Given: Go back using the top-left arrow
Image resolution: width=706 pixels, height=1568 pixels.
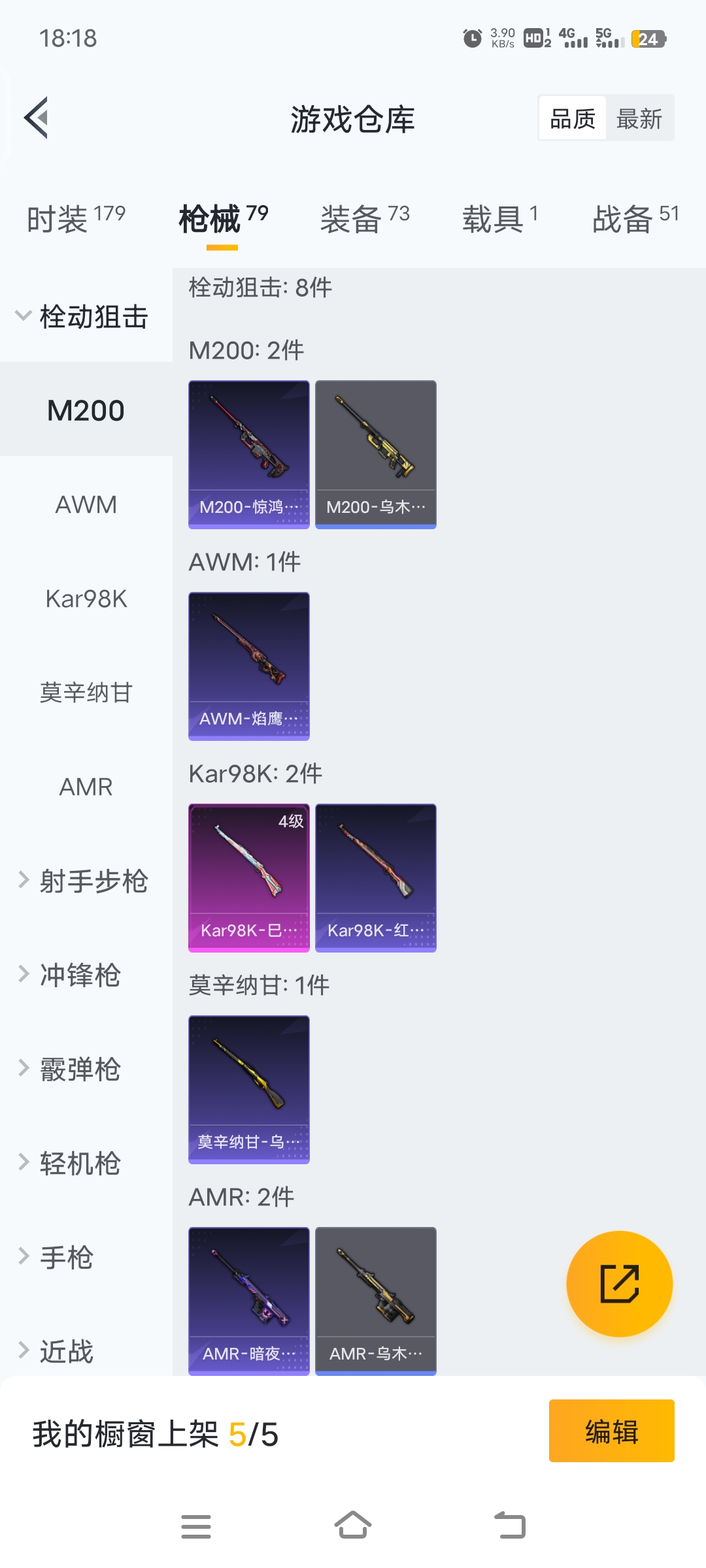Looking at the screenshot, I should (x=37, y=118).
